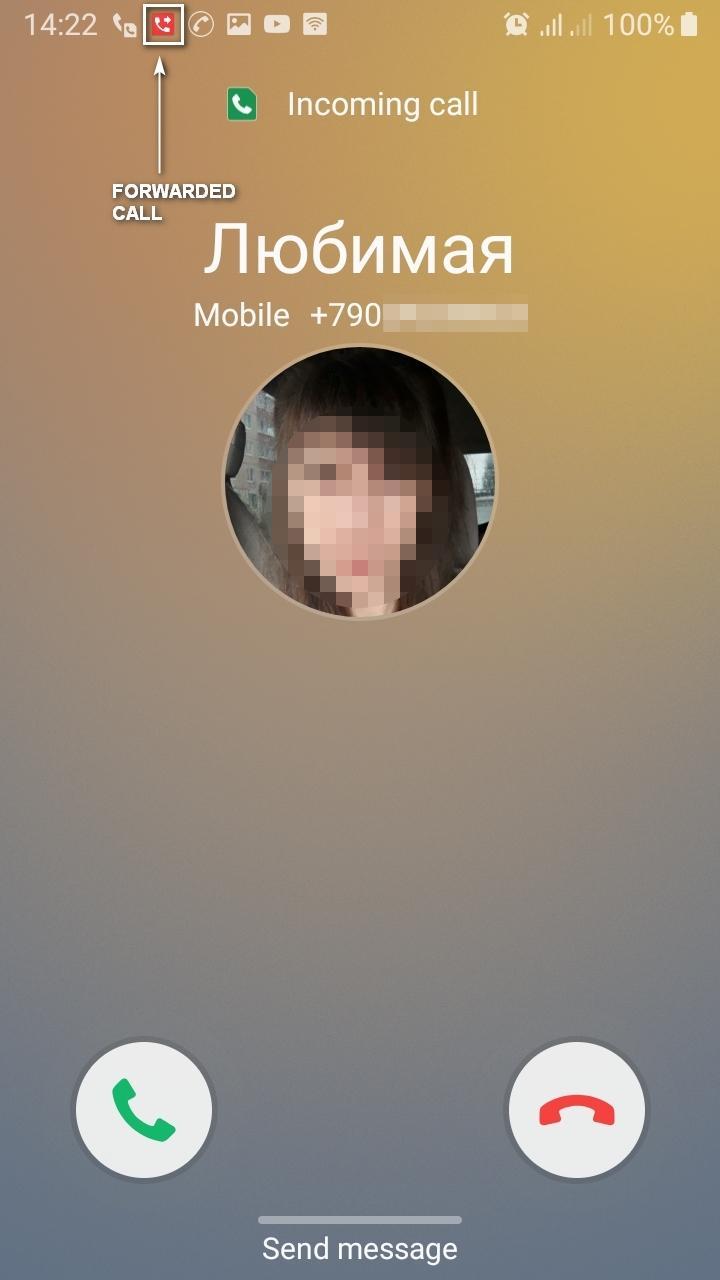Screen dimensions: 720x1280
Task: Open Send message option
Action: [x=360, y=1248]
